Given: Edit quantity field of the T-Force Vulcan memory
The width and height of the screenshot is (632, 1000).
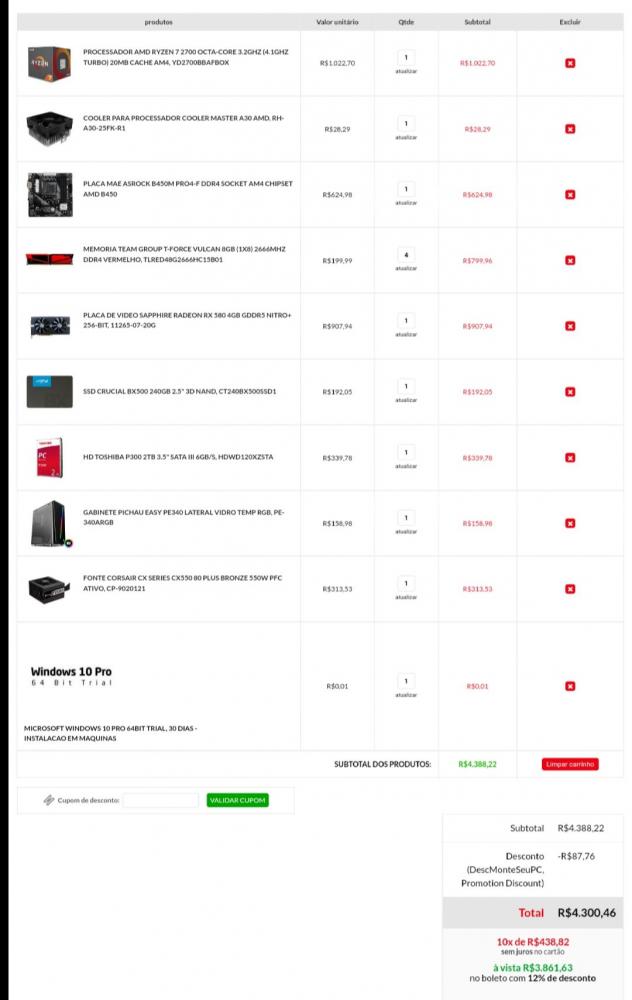Looking at the screenshot, I should [406, 255].
